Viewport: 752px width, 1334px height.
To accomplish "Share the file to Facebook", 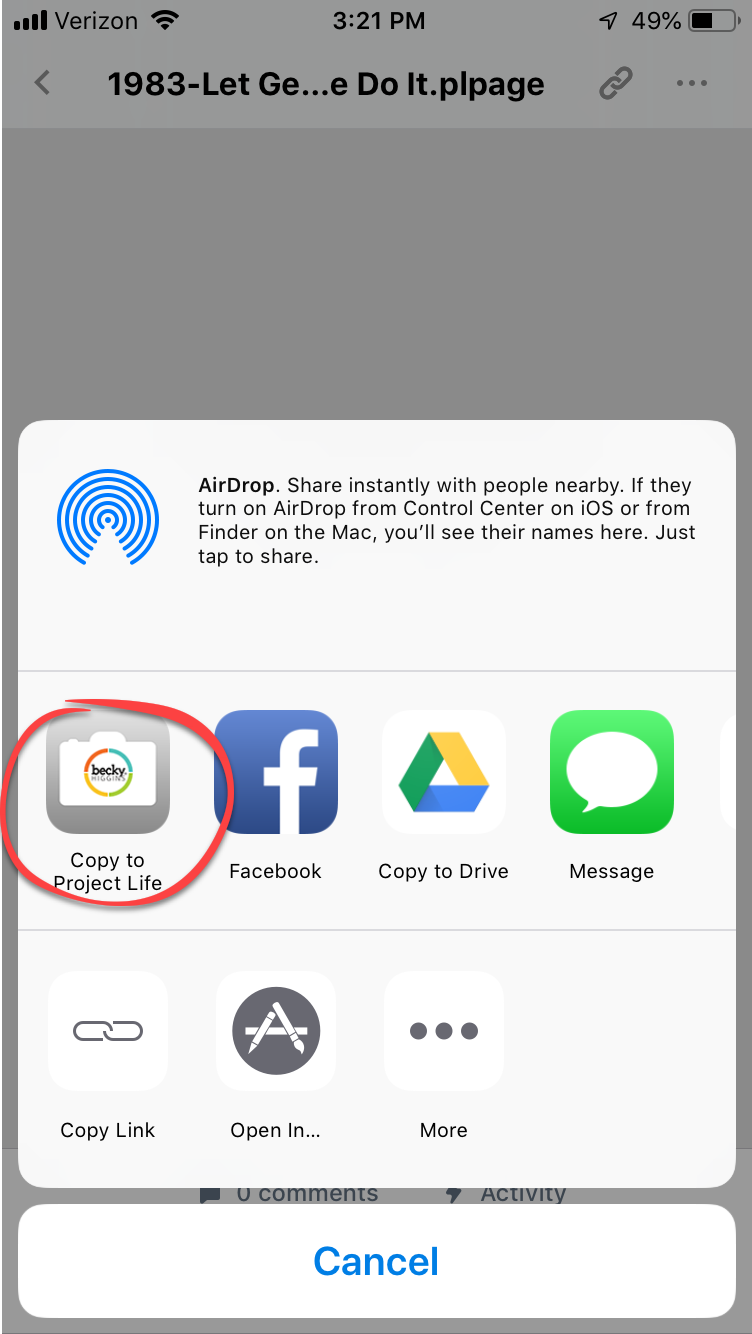I will 275,772.
